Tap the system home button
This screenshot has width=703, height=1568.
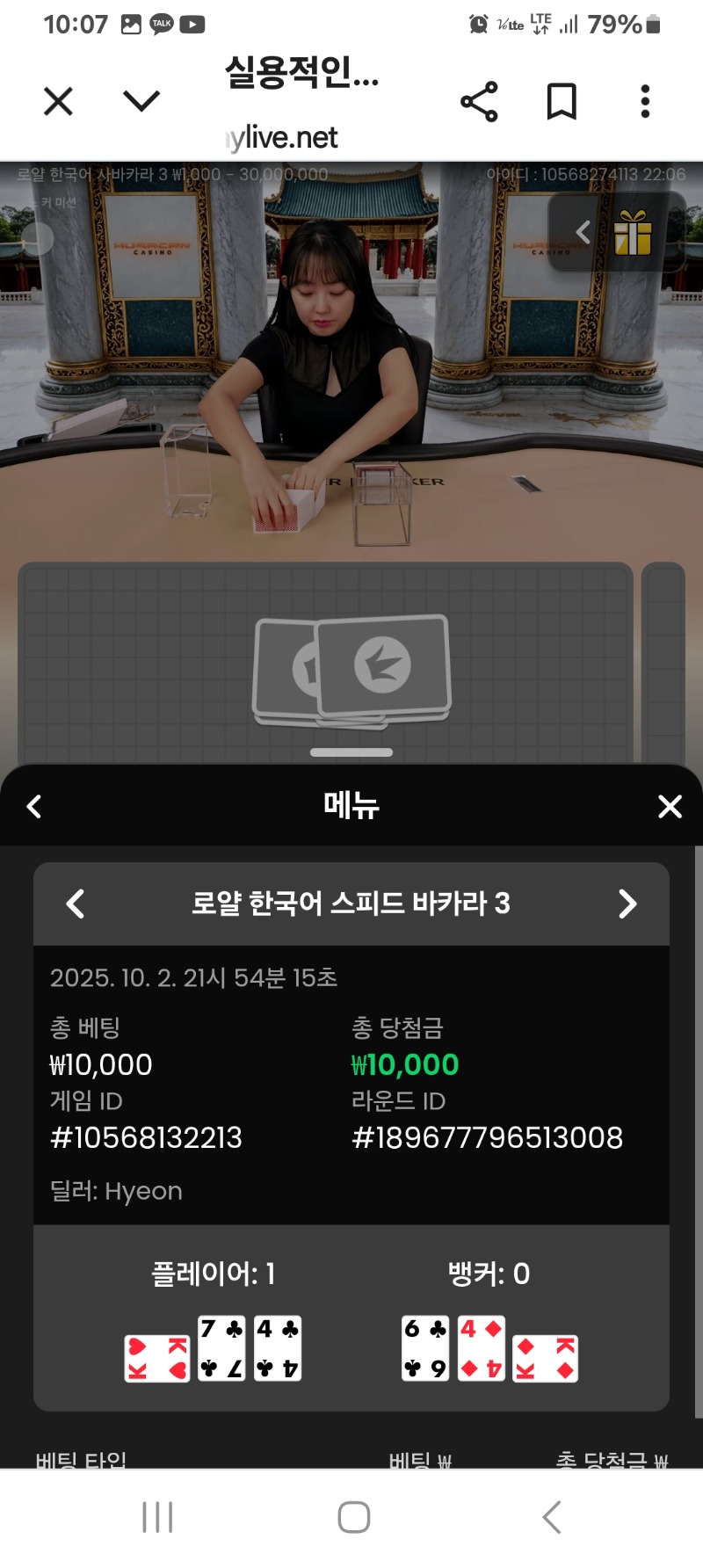click(353, 1517)
